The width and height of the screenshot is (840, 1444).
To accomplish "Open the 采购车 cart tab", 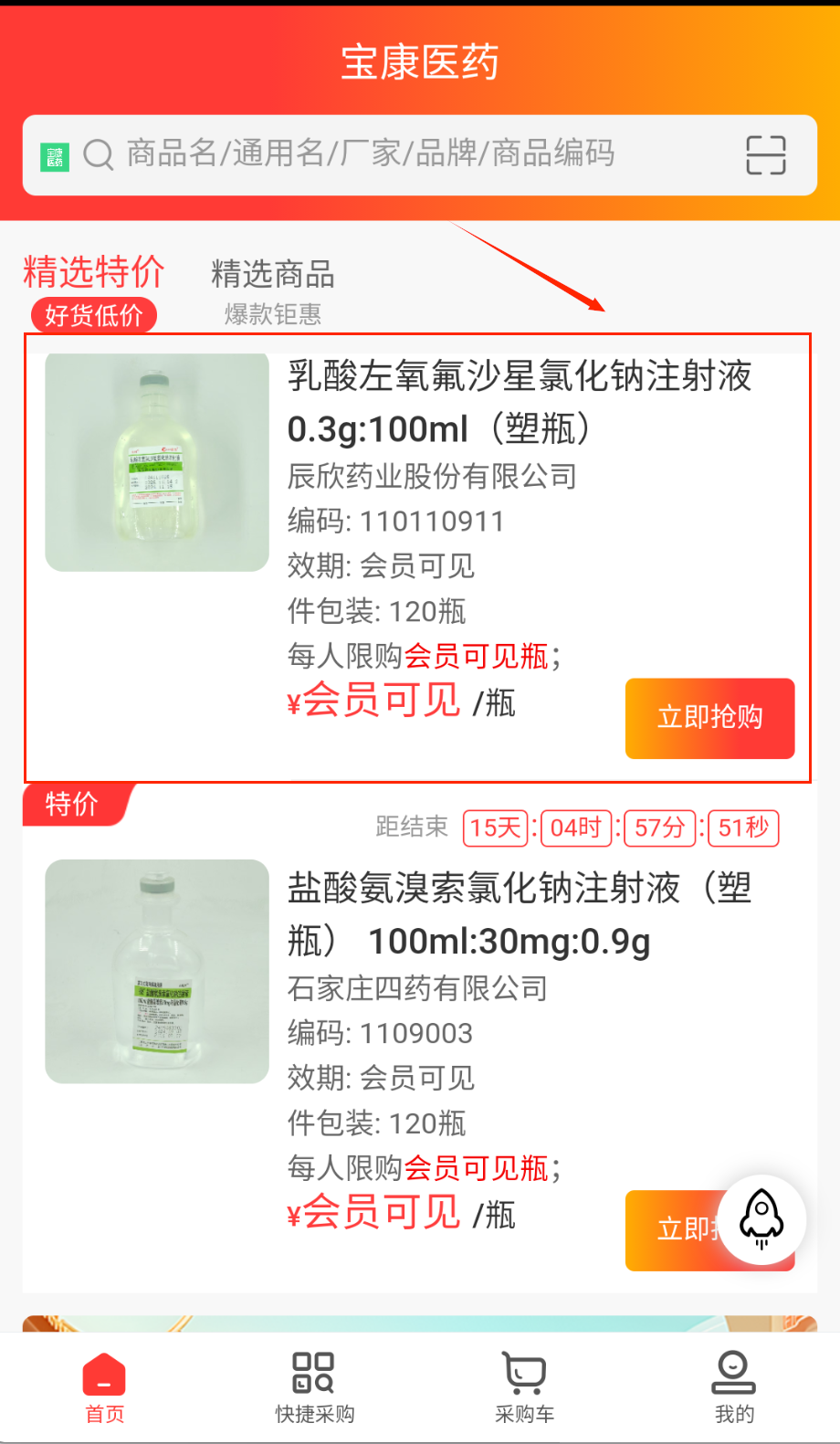I will point(524,1388).
